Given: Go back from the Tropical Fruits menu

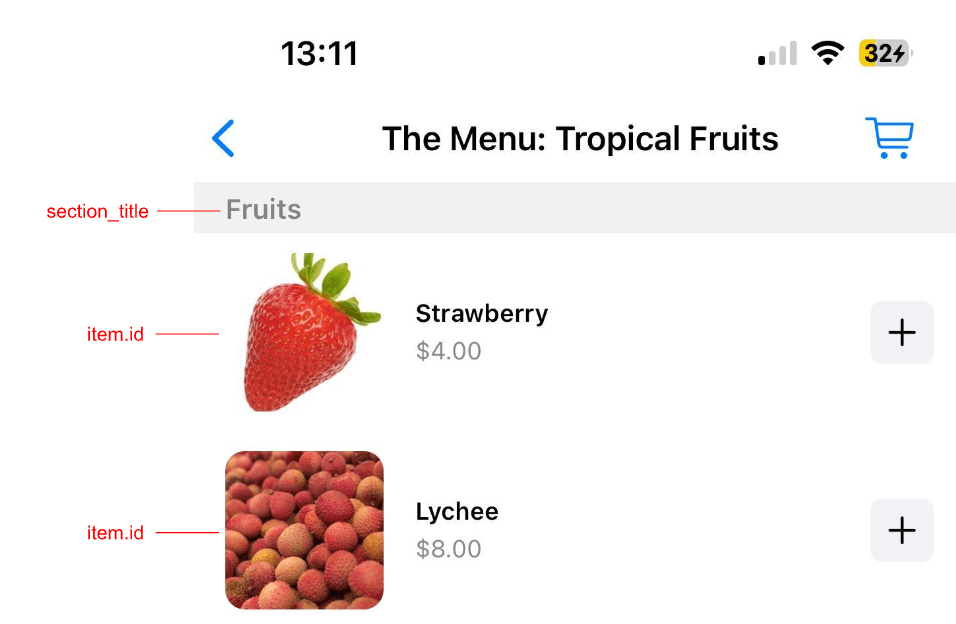Looking at the screenshot, I should click(x=224, y=139).
